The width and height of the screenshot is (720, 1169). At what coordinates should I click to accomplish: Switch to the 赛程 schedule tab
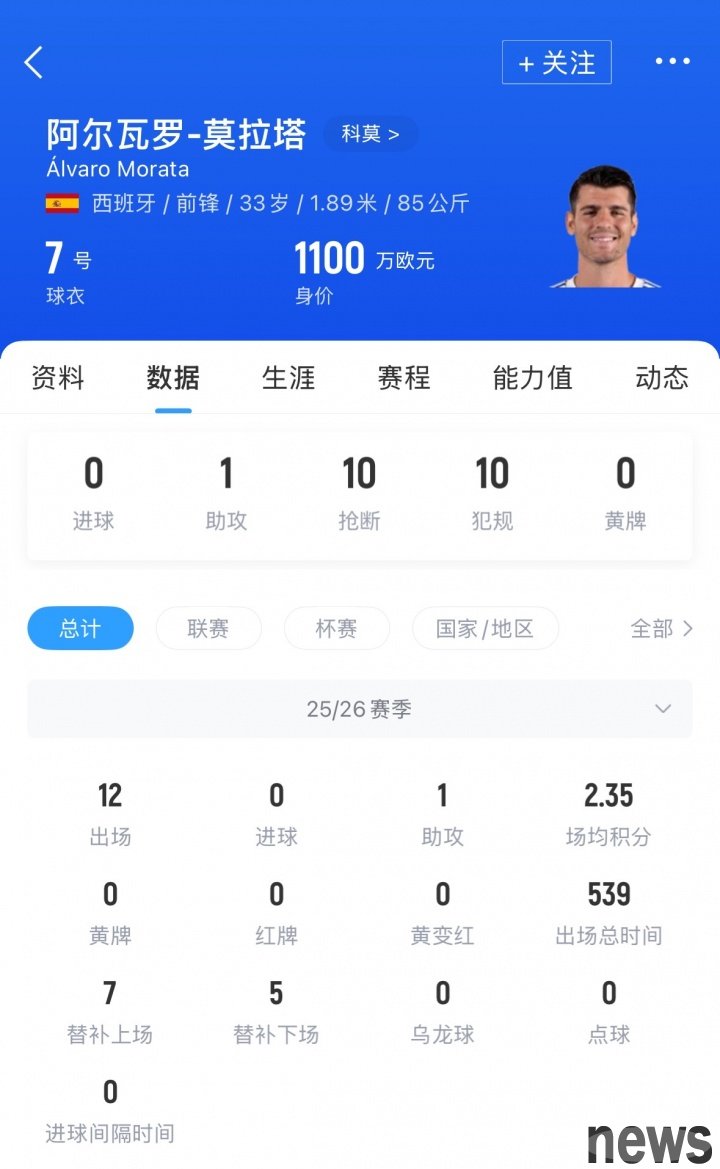(x=403, y=378)
